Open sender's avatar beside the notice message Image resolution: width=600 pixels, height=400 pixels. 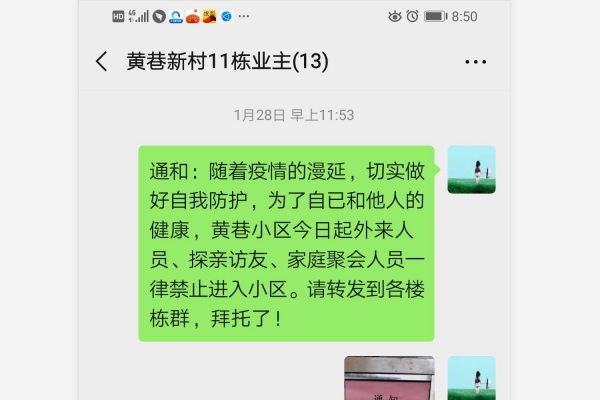coord(471,169)
